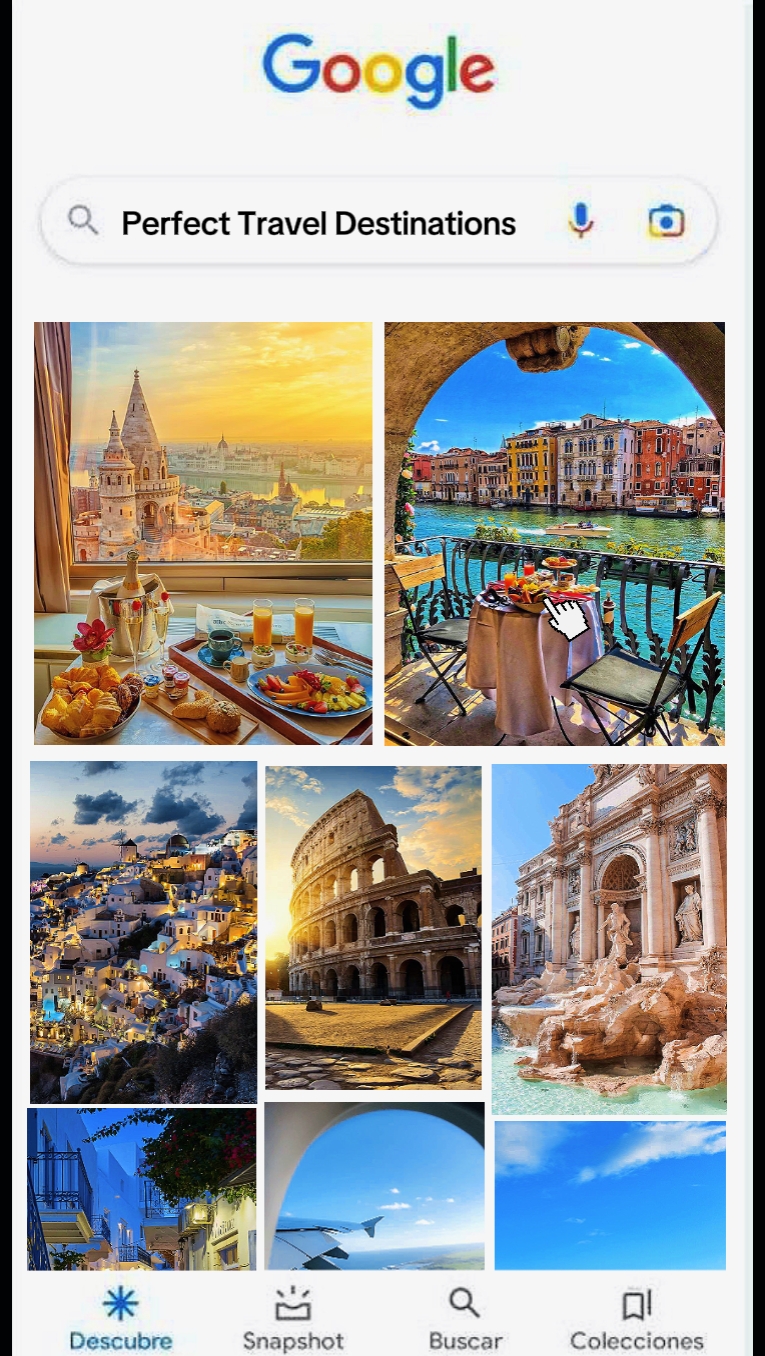Open the camera lens image search
765x1356 pixels.
[x=666, y=221]
